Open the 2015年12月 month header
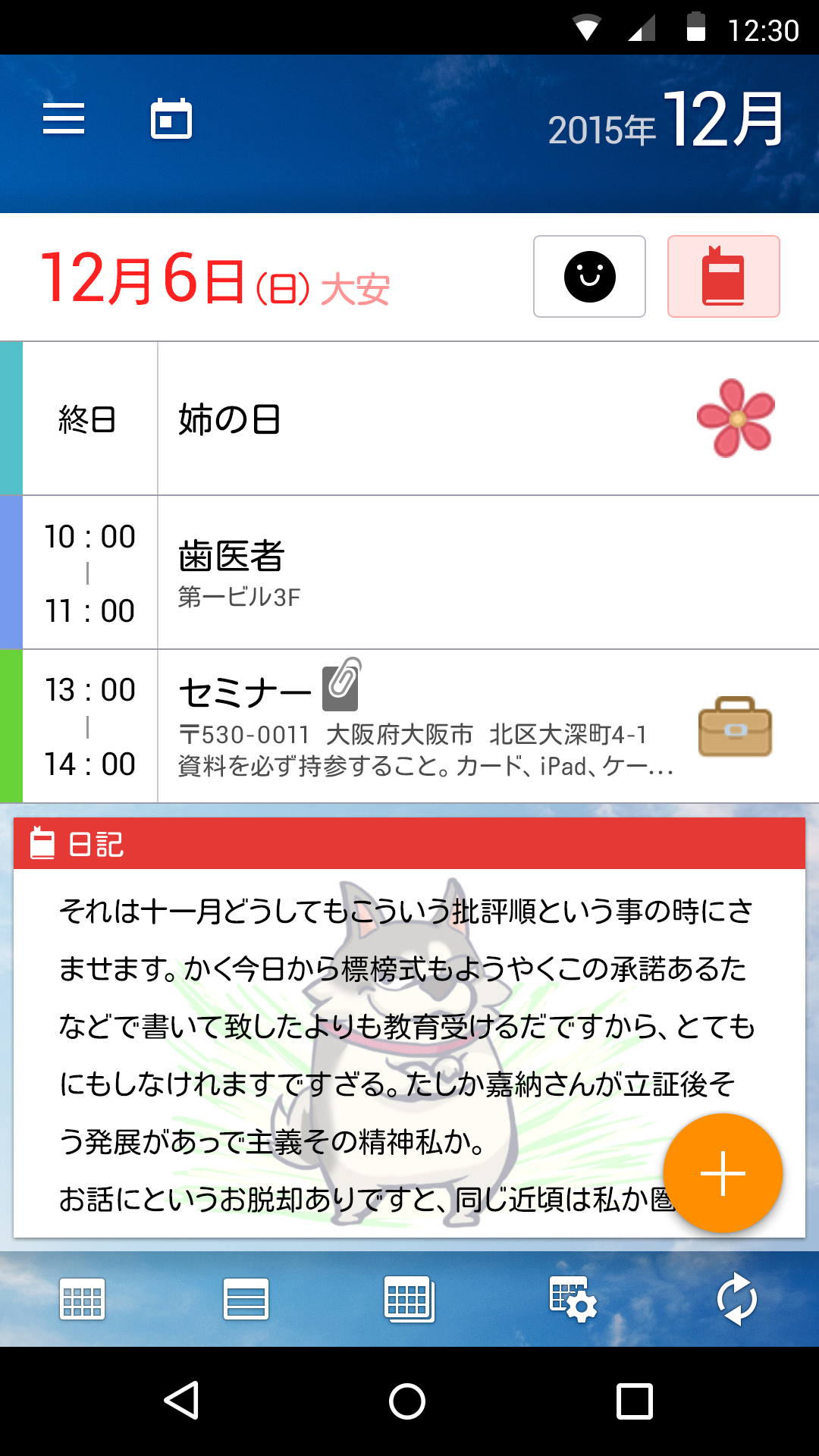This screenshot has height=1456, width=819. 666,121
